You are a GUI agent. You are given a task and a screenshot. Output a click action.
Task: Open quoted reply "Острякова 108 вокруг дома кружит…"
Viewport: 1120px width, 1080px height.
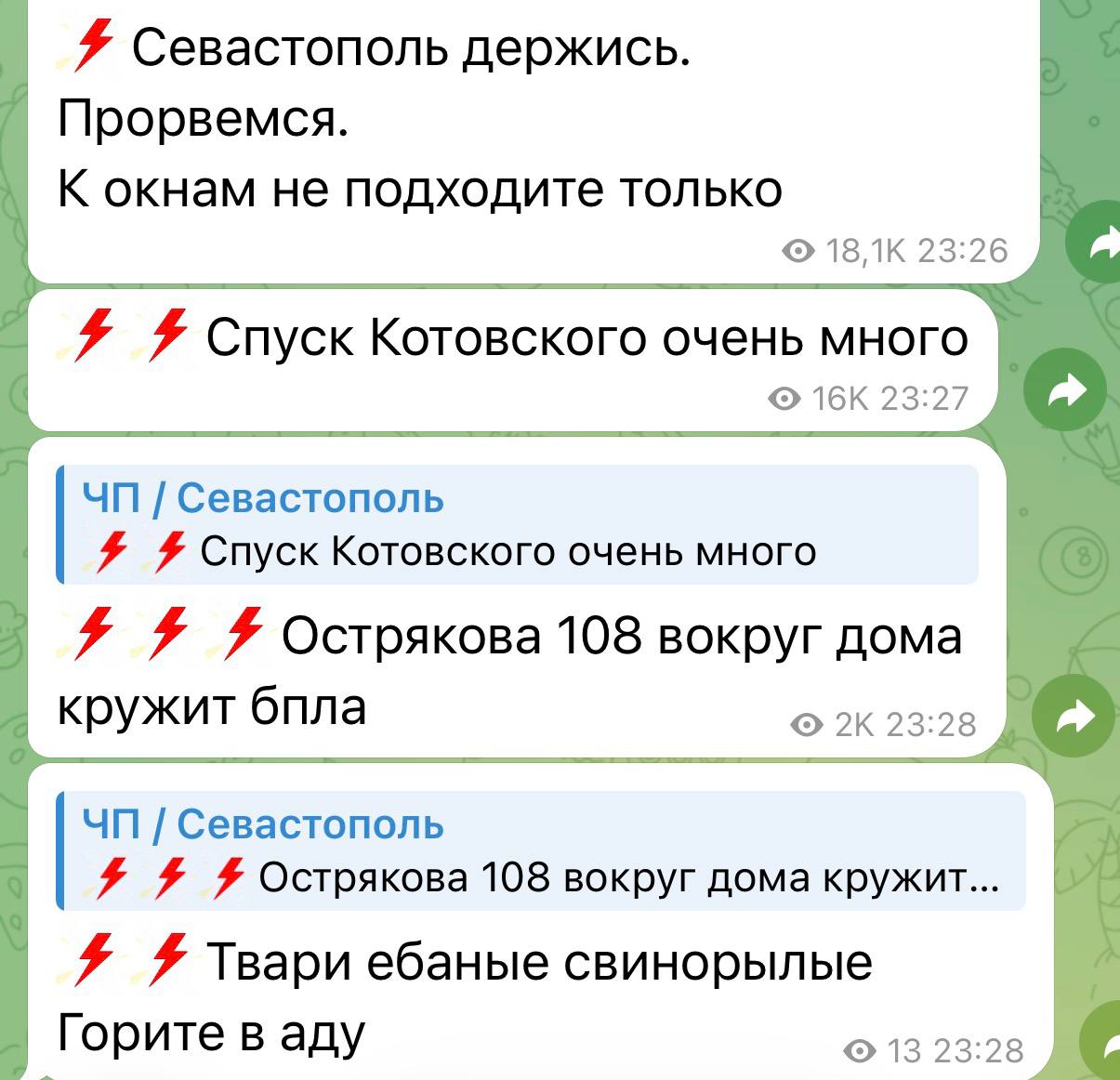coord(541,850)
